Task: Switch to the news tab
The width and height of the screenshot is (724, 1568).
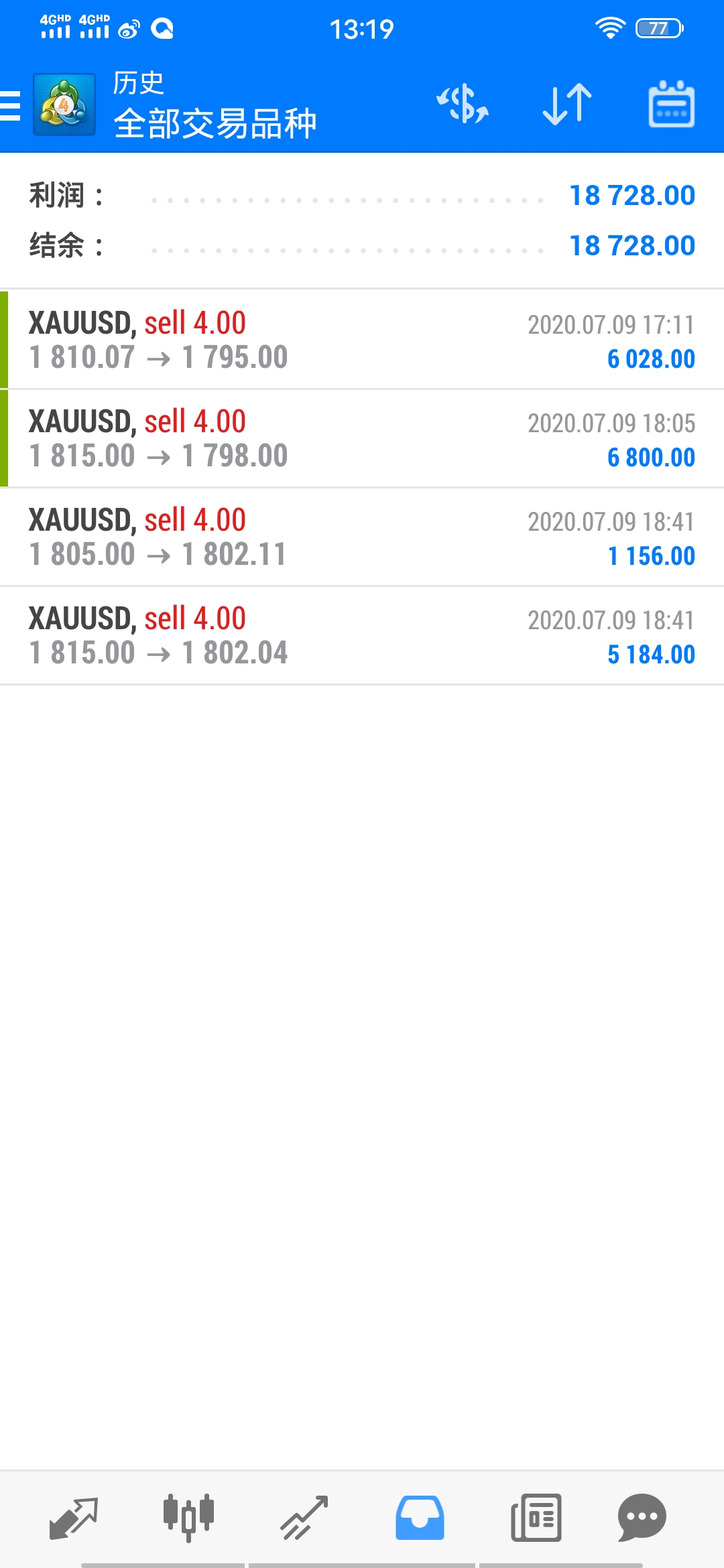Action: tap(536, 1518)
